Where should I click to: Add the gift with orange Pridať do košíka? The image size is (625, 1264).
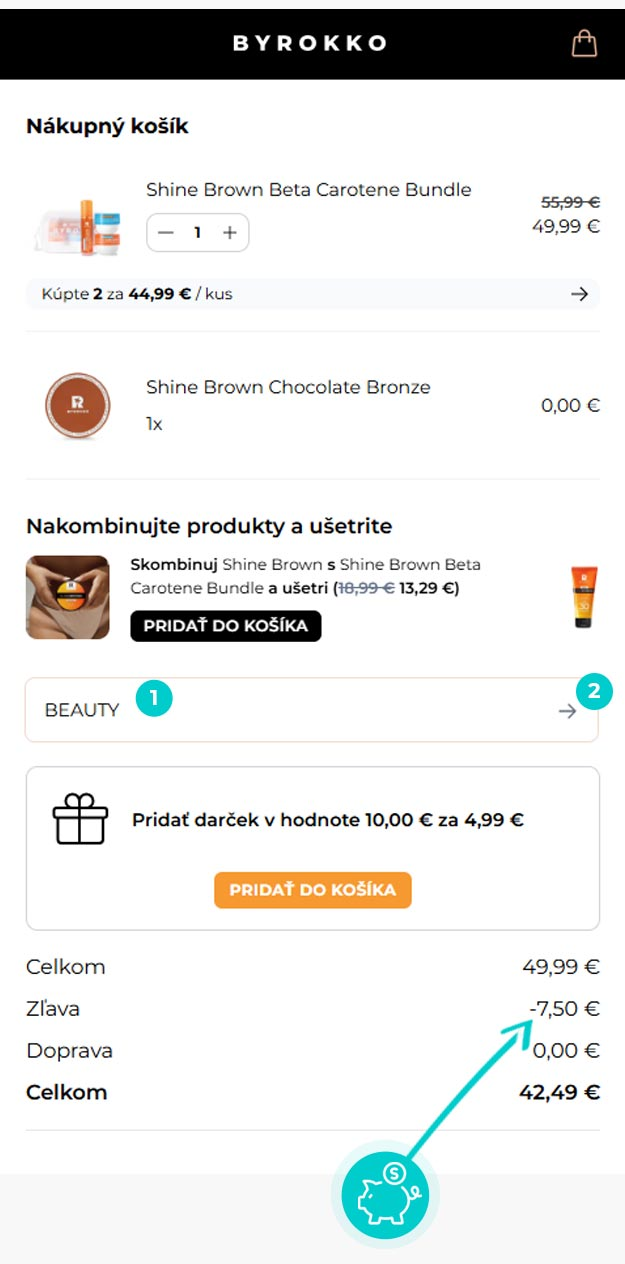point(313,889)
